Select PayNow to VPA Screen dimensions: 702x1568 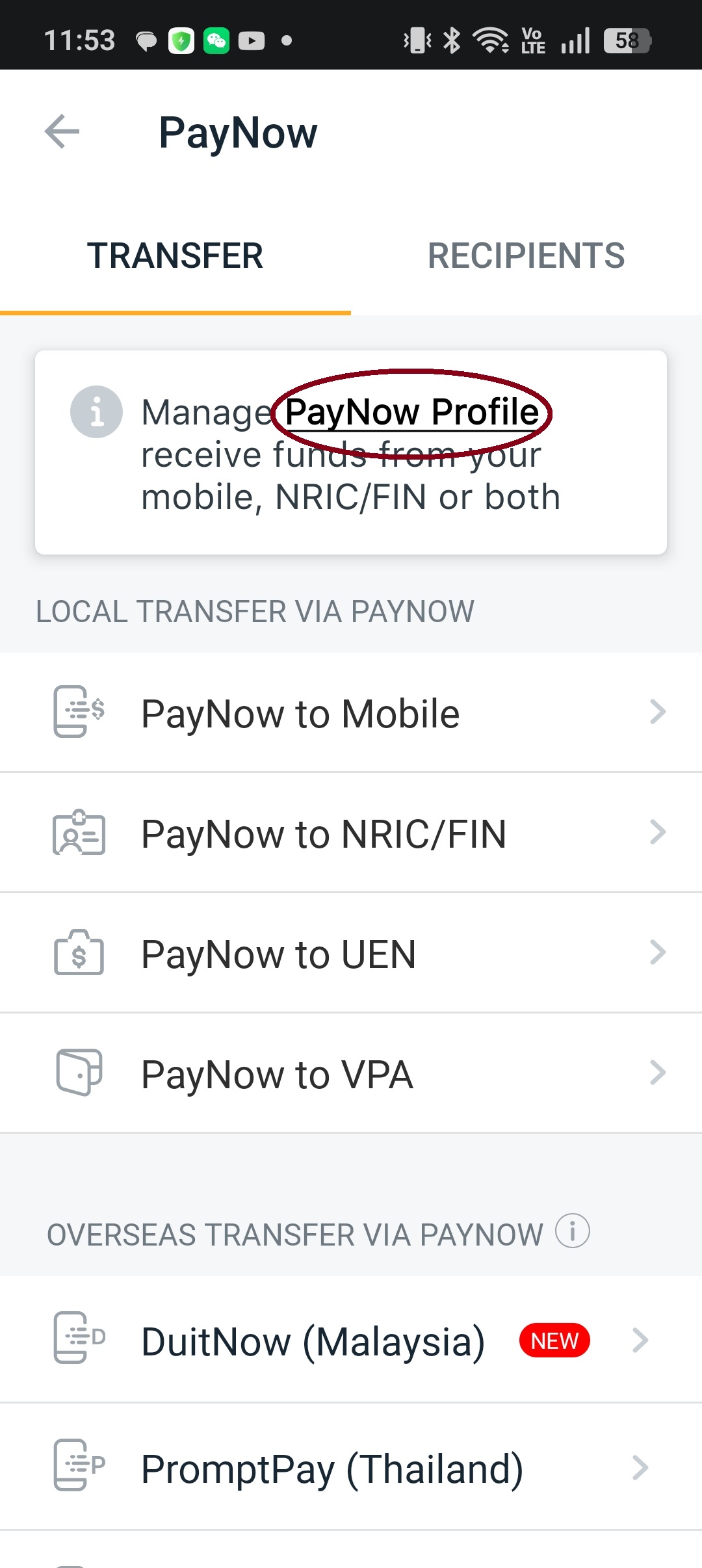click(351, 1073)
